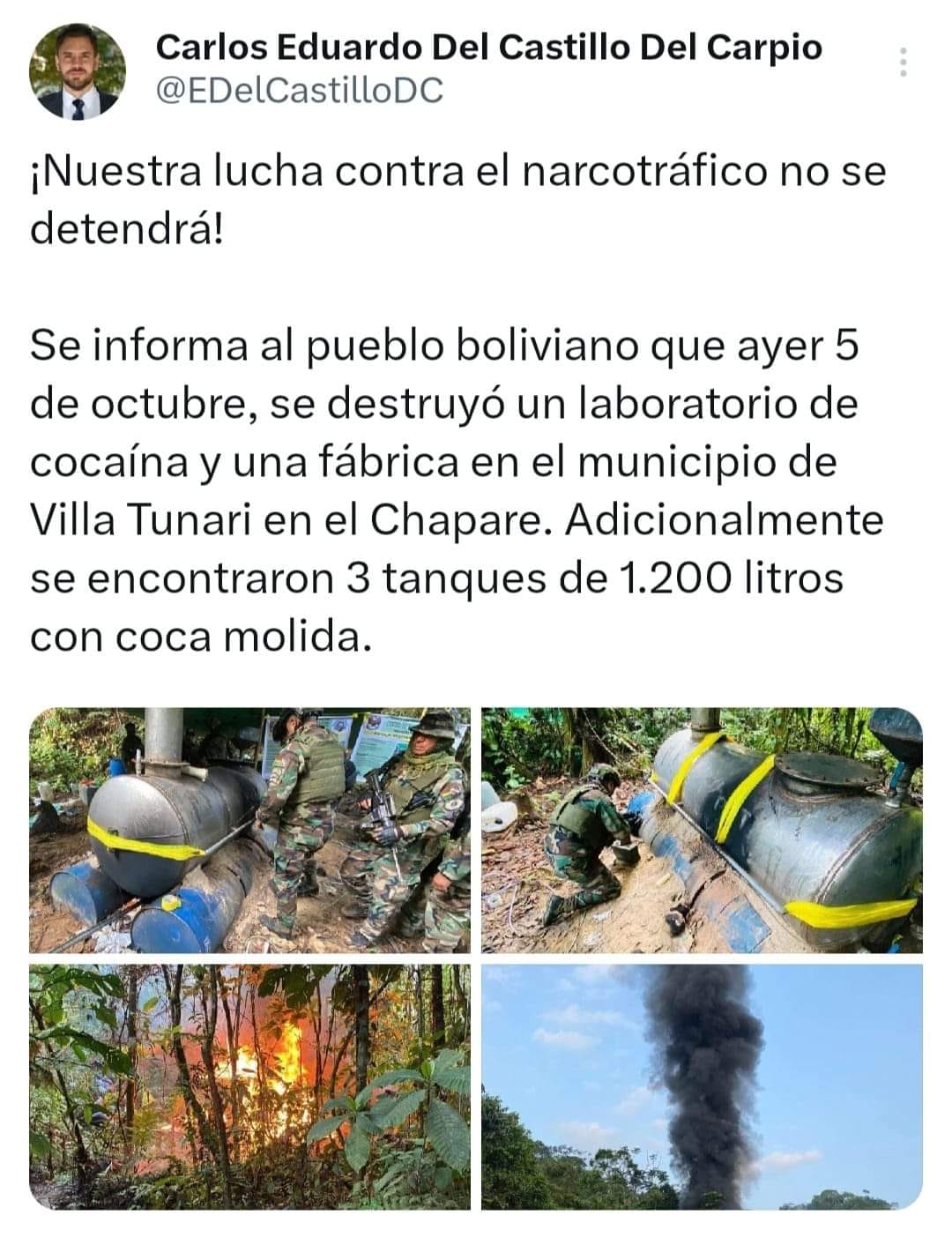Open the @EDelCastilloDC profile
The height and width of the screenshot is (1245, 952).
pyautogui.click(x=300, y=91)
